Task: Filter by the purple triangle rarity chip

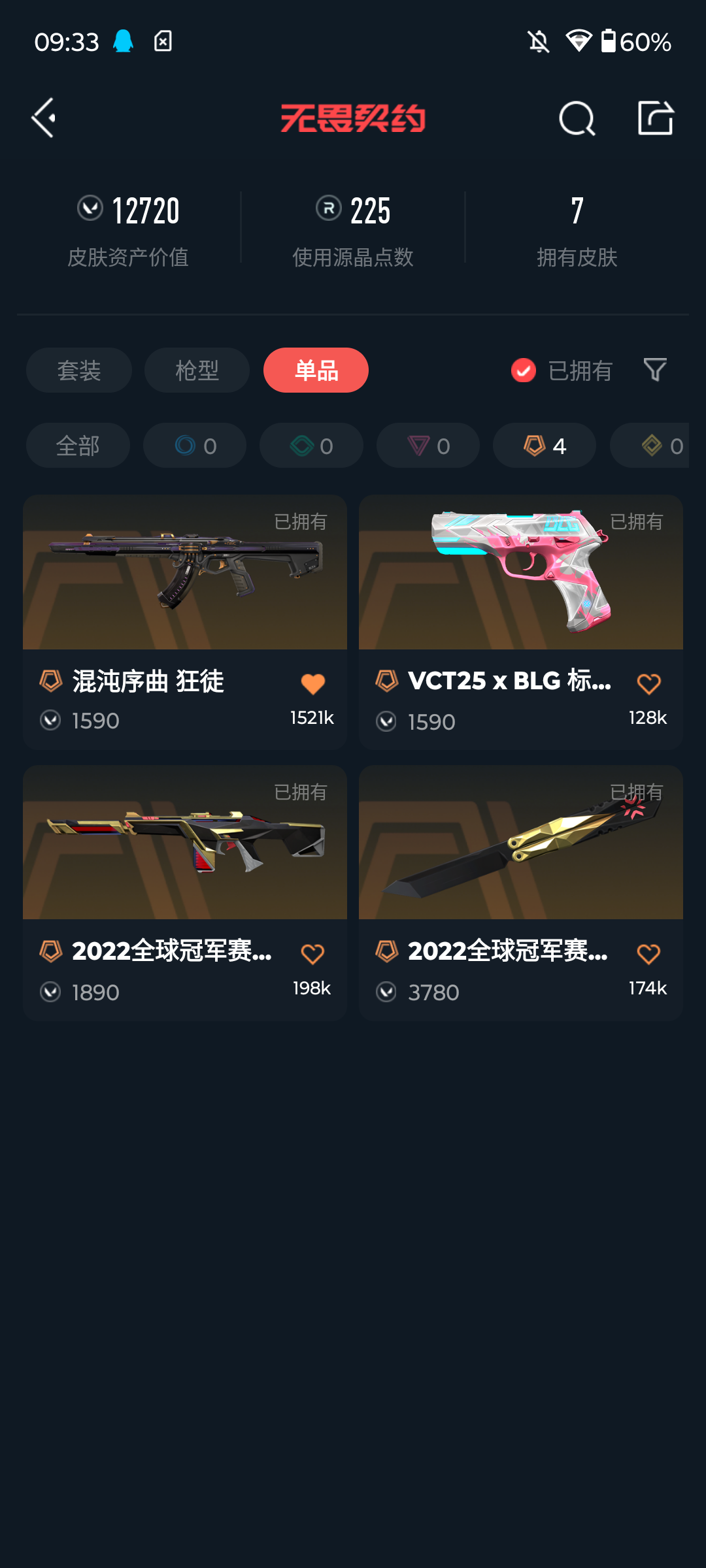Action: [x=428, y=446]
